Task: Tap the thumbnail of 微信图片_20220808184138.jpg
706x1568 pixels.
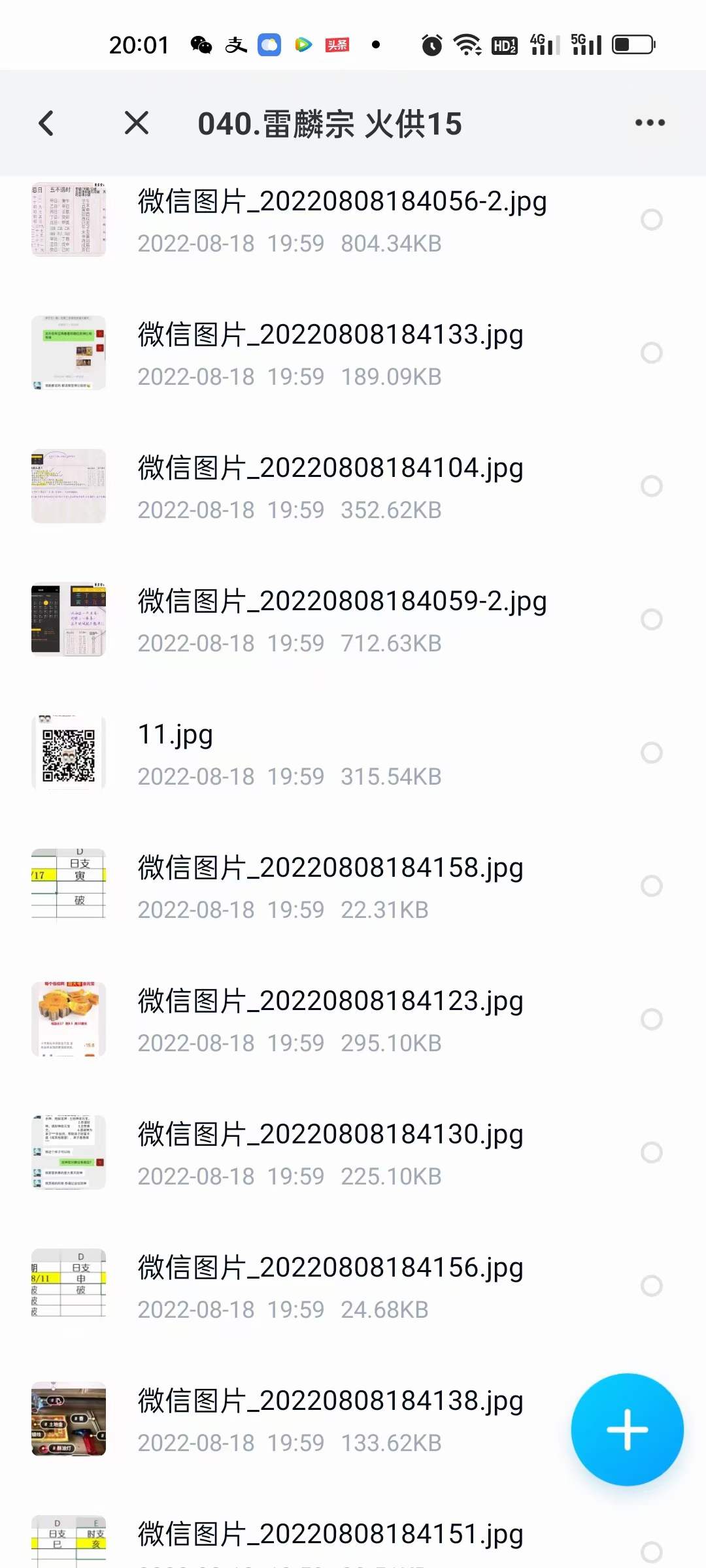Action: click(69, 1418)
